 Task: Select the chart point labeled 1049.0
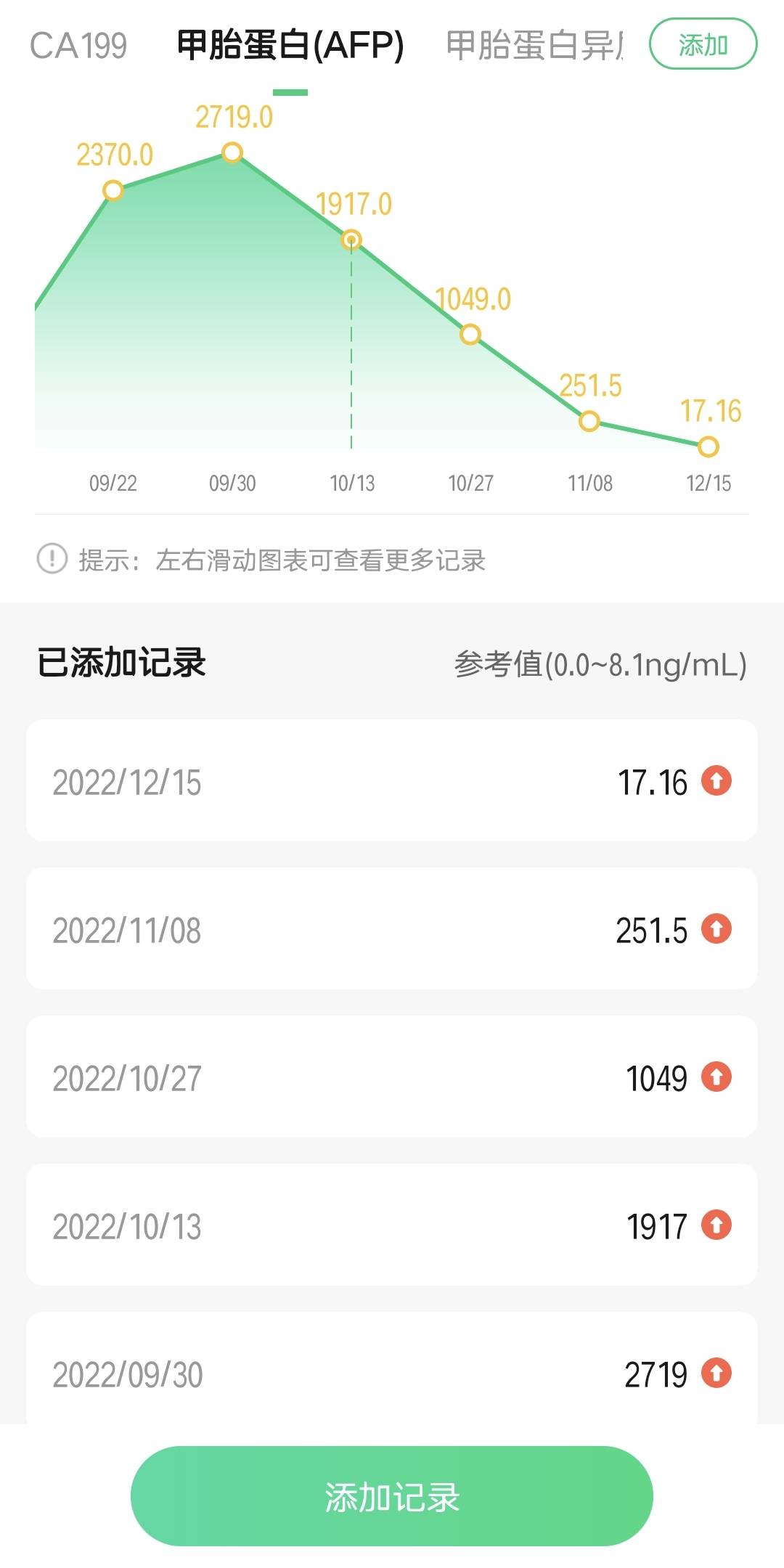click(x=468, y=335)
